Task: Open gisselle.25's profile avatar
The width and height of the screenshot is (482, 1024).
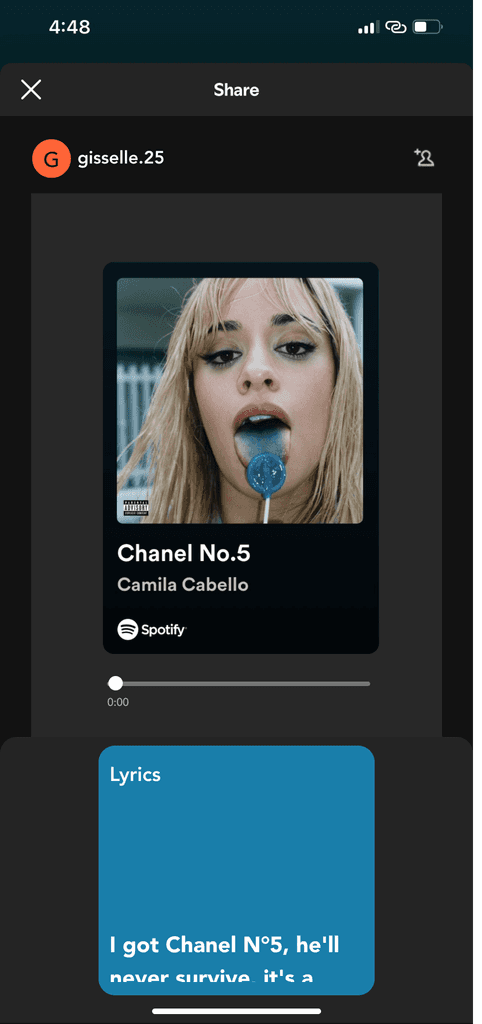Action: [x=51, y=159]
